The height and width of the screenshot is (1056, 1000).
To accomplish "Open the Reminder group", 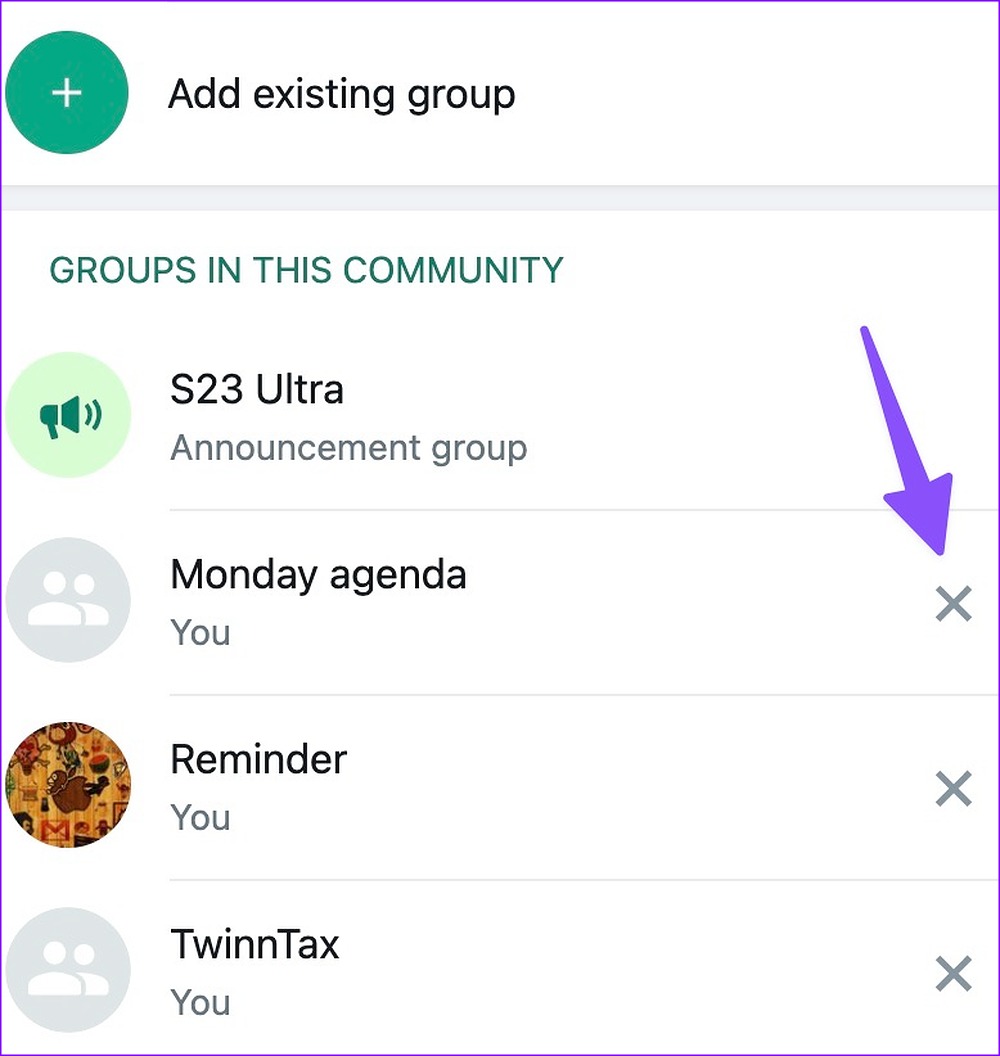I will (x=258, y=786).
